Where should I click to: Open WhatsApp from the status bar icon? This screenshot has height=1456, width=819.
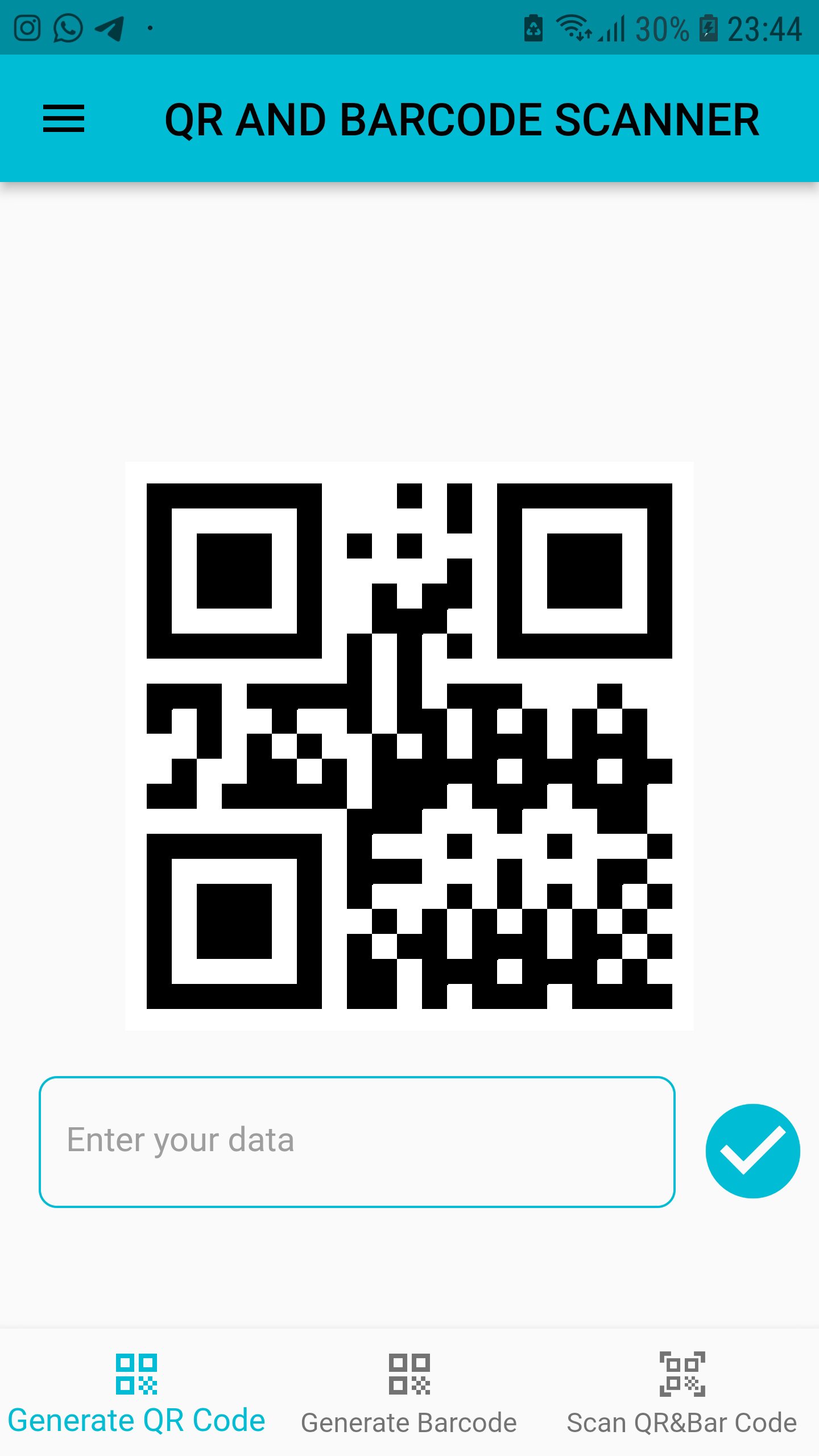coord(68,28)
